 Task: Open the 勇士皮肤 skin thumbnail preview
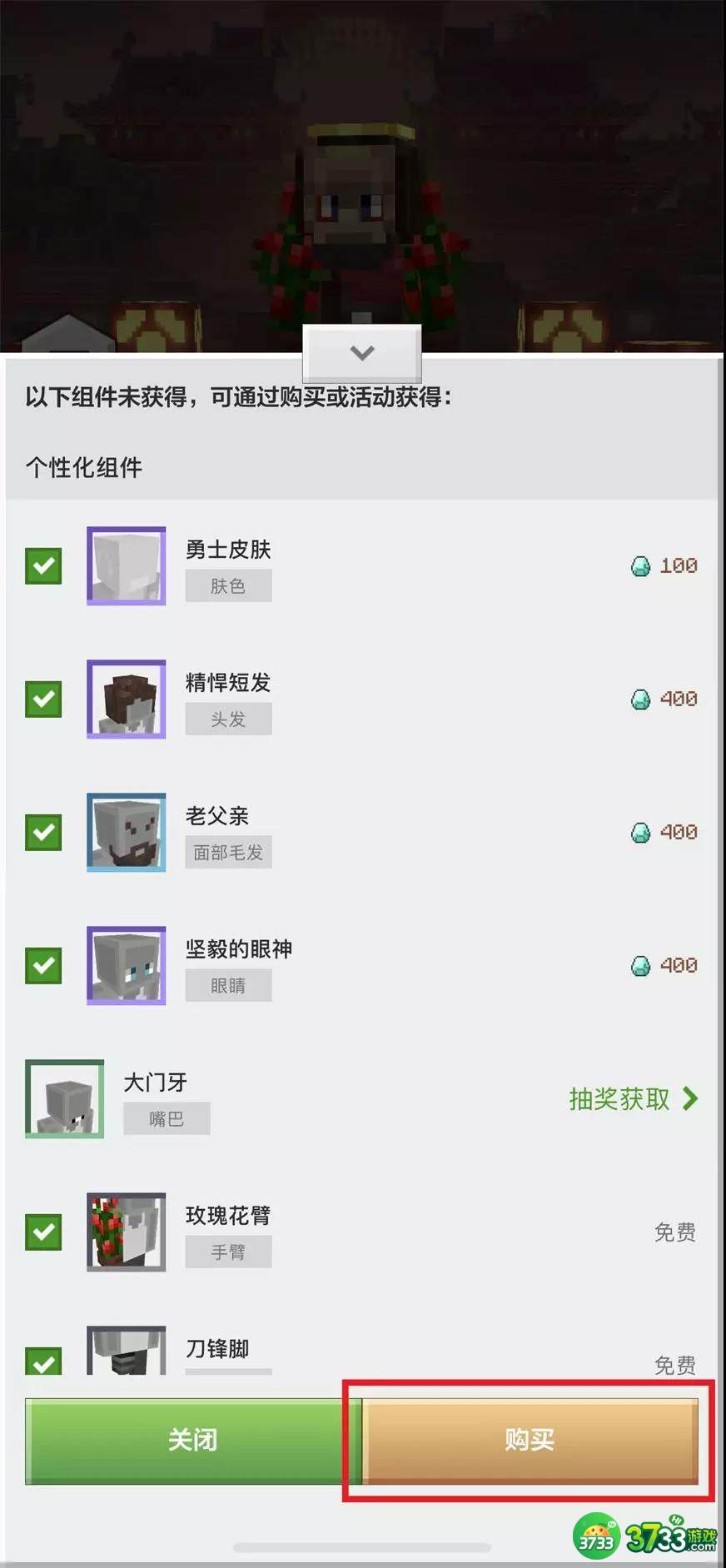point(126,566)
